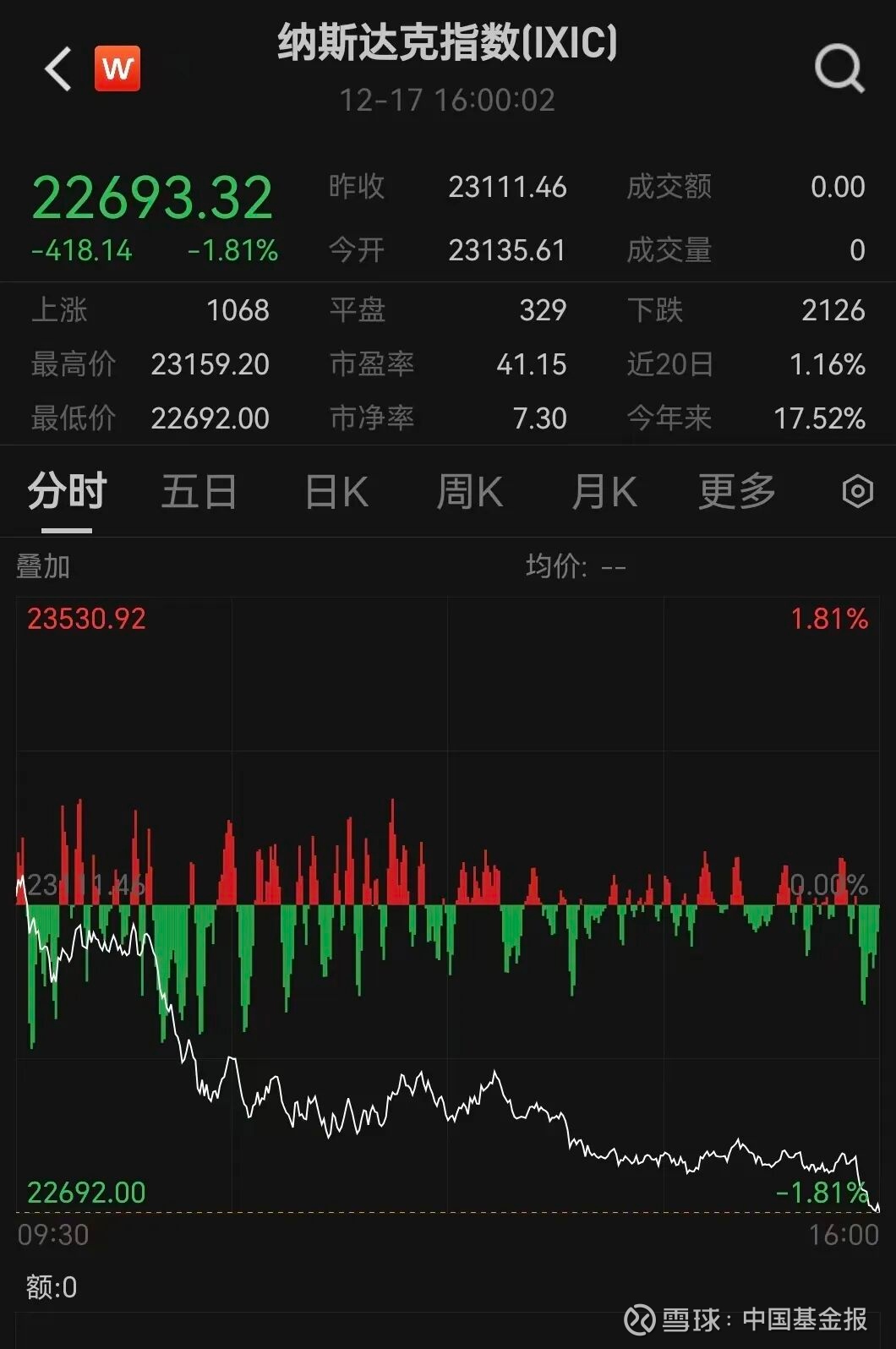Viewport: 896px width, 1349px height.
Task: Open chart settings via the gear icon
Action: [x=858, y=491]
